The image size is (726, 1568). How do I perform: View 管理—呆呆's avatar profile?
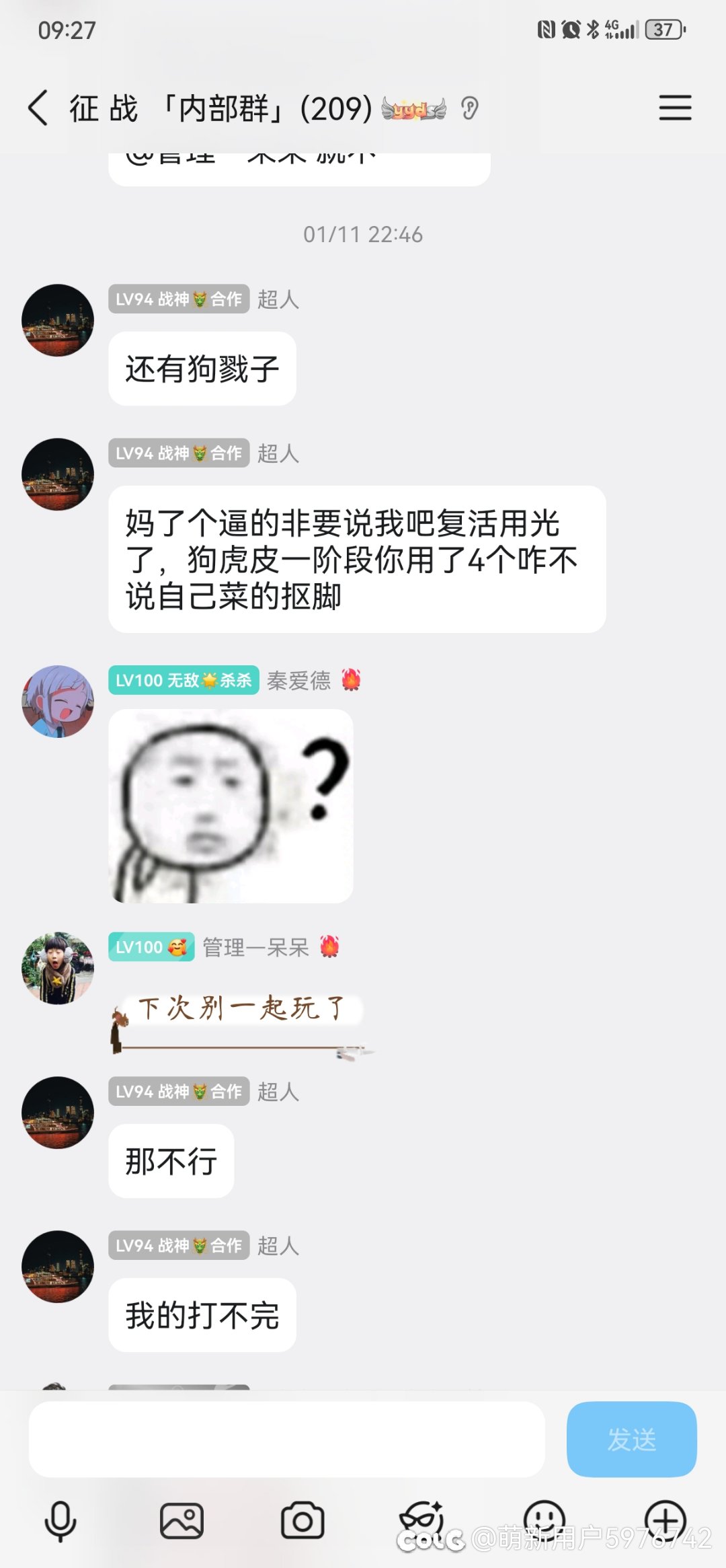pos(58,968)
